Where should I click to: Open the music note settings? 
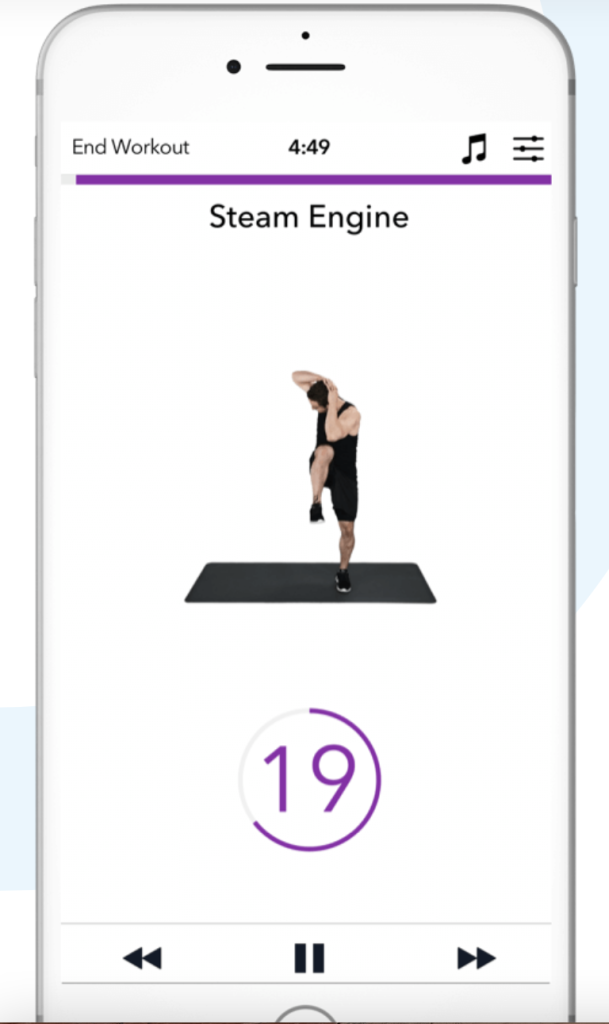[x=474, y=149]
